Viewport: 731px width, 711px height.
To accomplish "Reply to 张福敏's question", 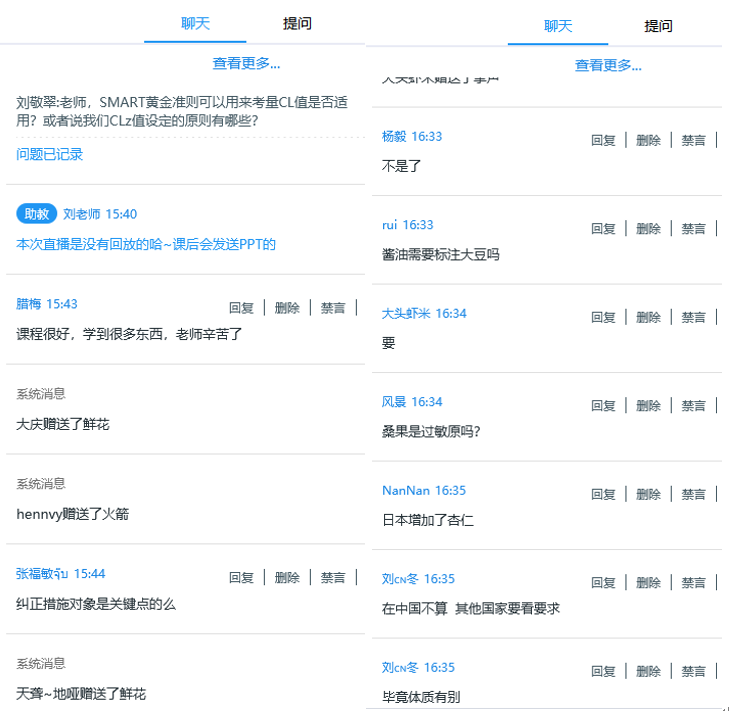I will click(241, 578).
